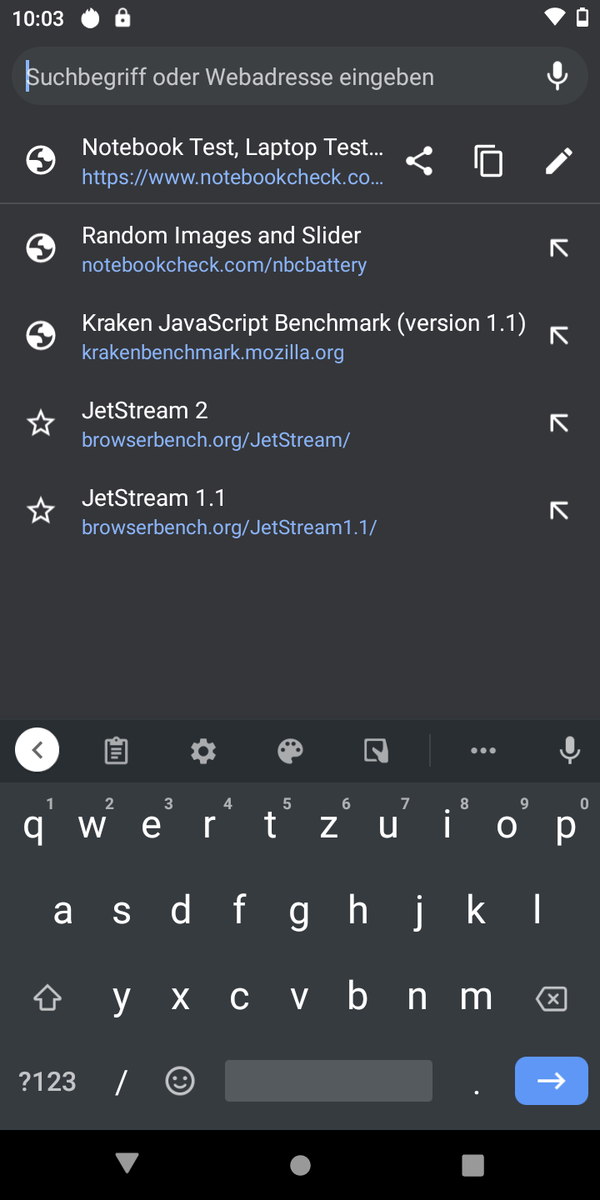Screen dimensions: 600x1200
Task: Tap the blue go arrow key
Action: coord(551,1081)
